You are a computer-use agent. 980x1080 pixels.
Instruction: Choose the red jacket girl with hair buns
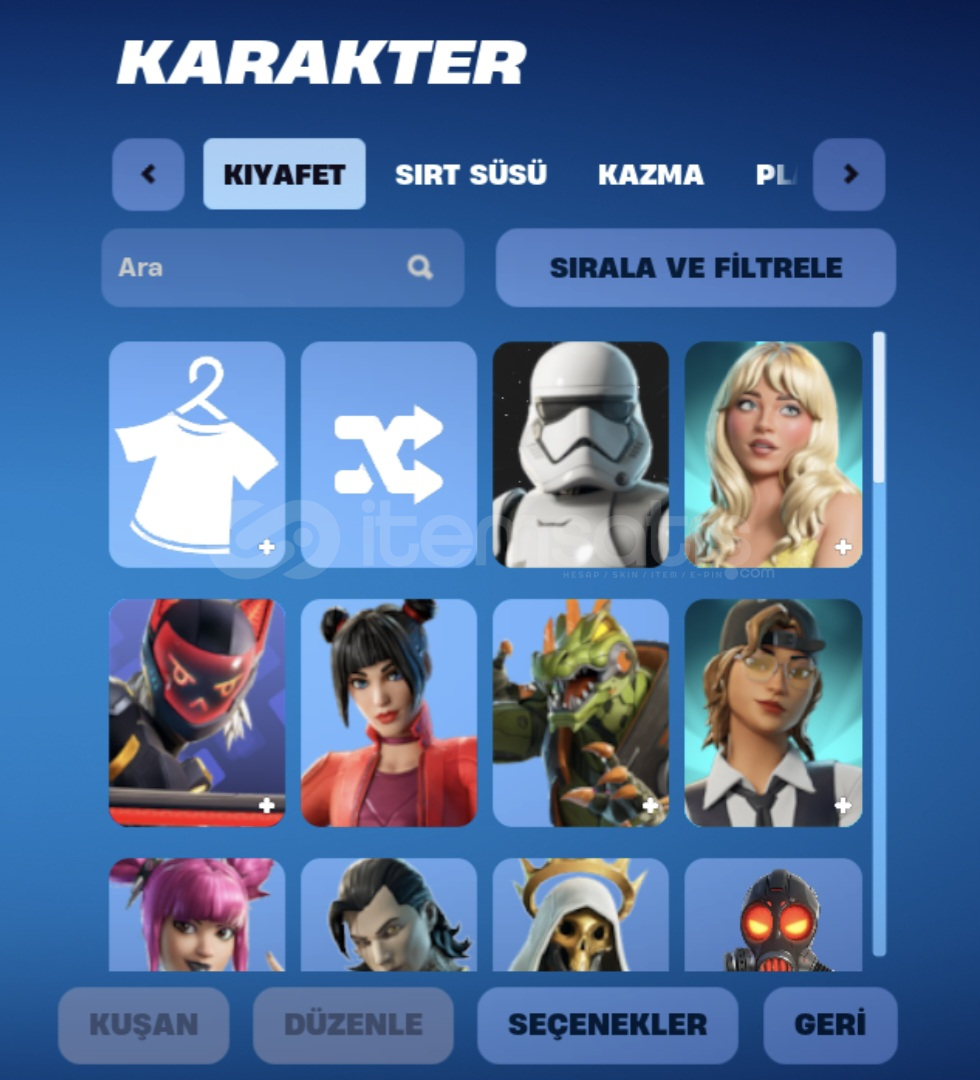(388, 712)
